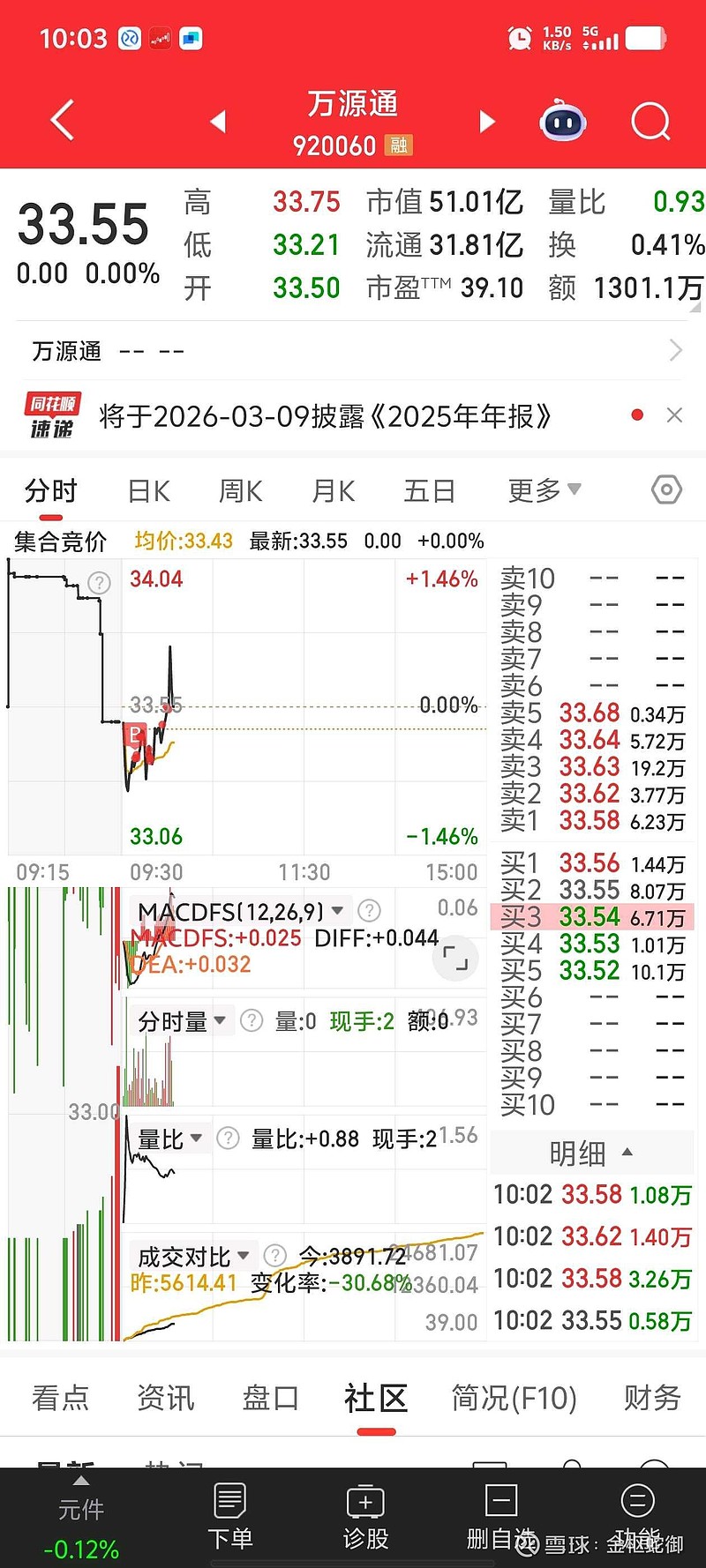Expand the 更多 chart period dropdown

pyautogui.click(x=544, y=490)
